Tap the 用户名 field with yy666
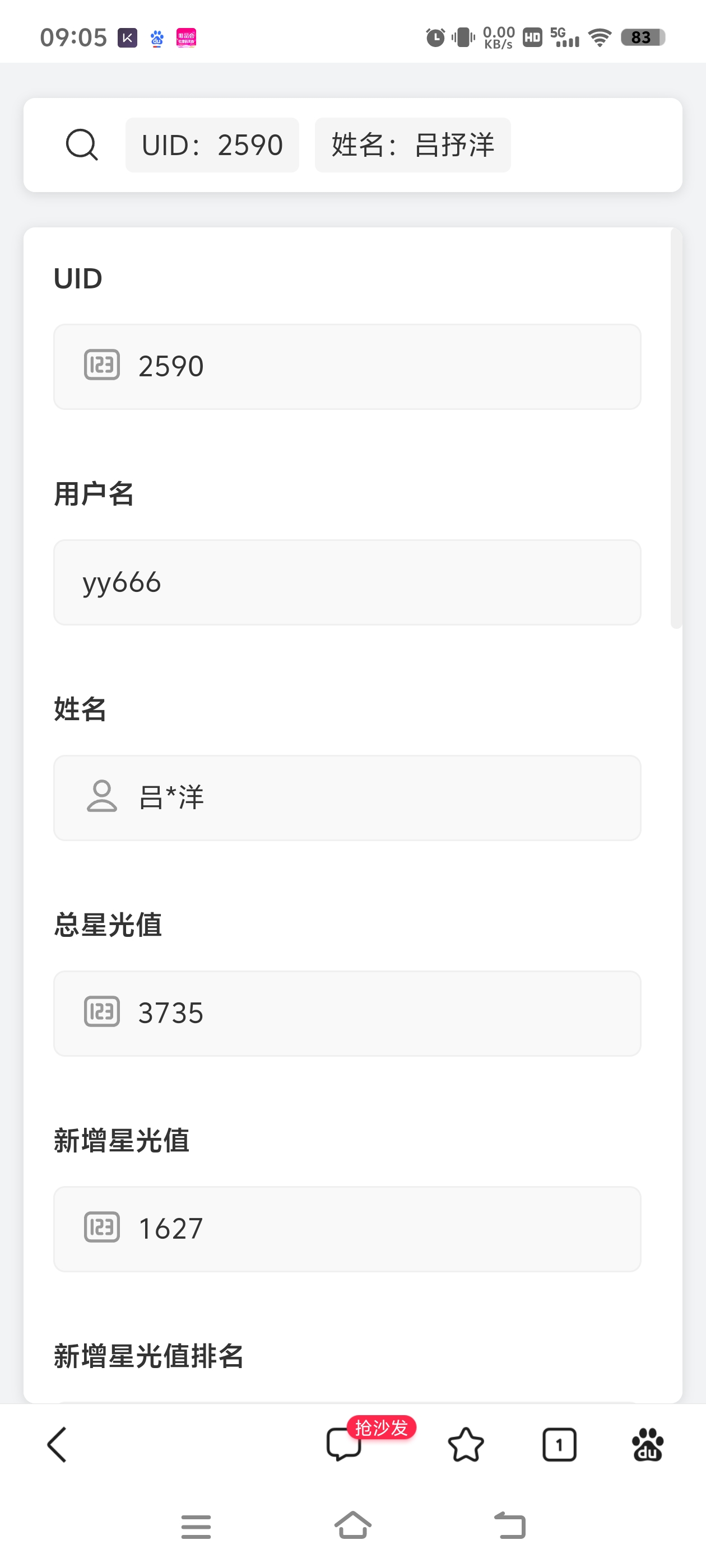The width and height of the screenshot is (706, 1568). pyautogui.click(x=347, y=582)
